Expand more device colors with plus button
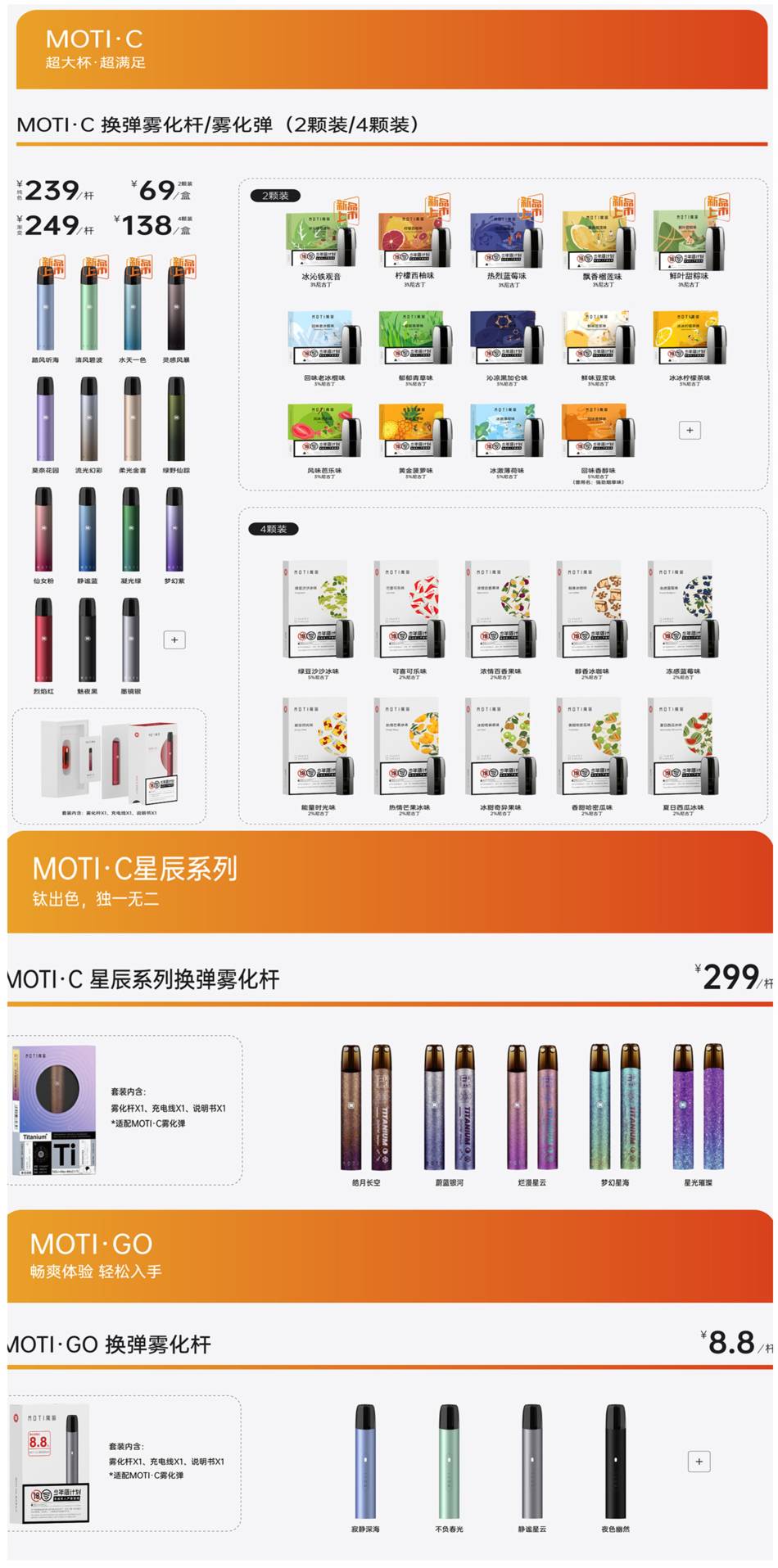Viewport: 778px width, 1568px height. pyautogui.click(x=174, y=639)
